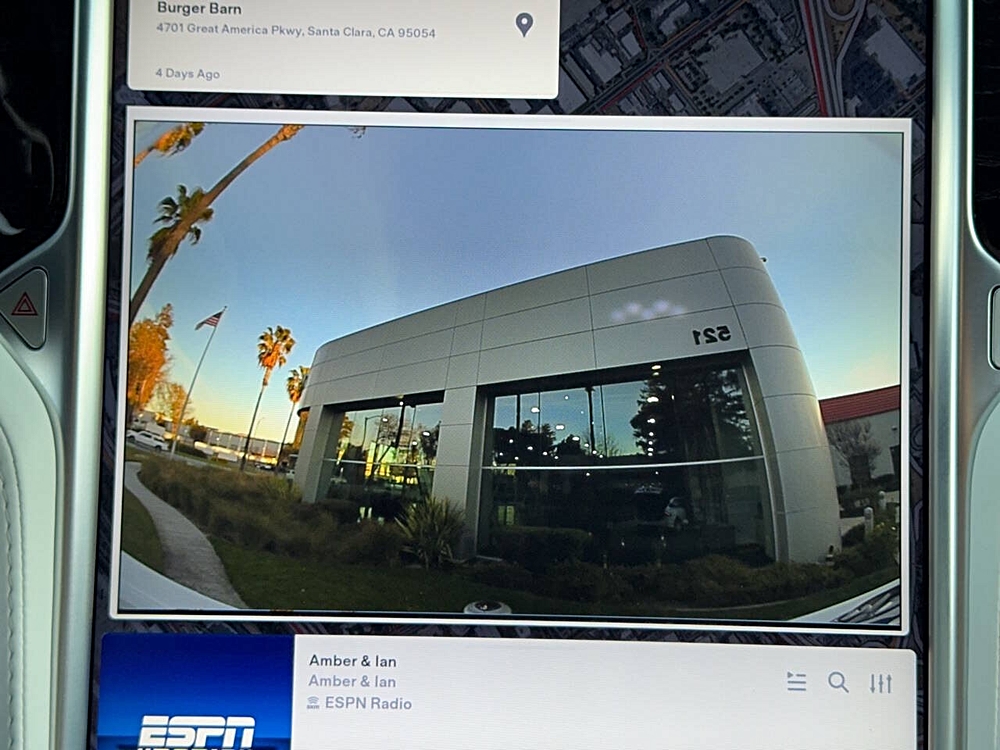Image resolution: width=1000 pixels, height=750 pixels.
Task: Open the media queue list icon
Action: pos(796,682)
